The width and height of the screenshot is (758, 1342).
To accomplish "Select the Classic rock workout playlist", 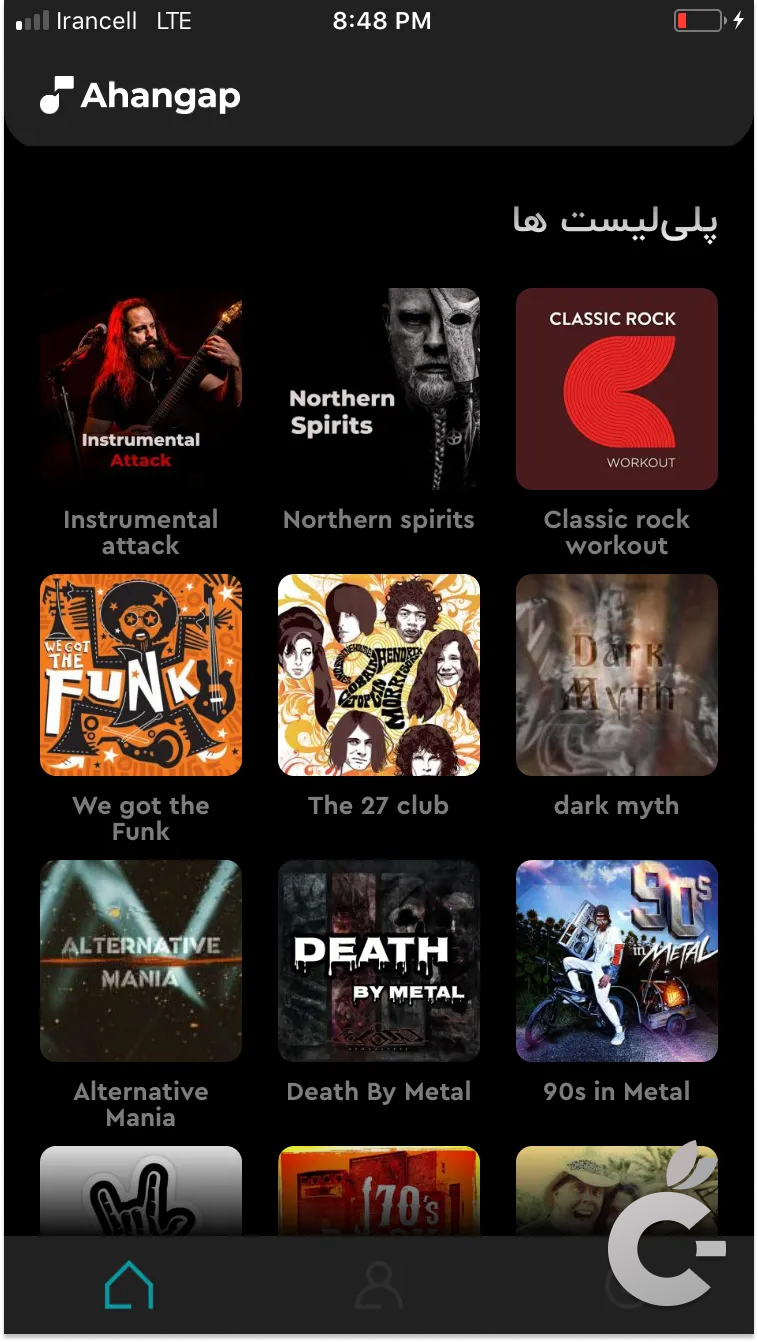I will coord(617,389).
